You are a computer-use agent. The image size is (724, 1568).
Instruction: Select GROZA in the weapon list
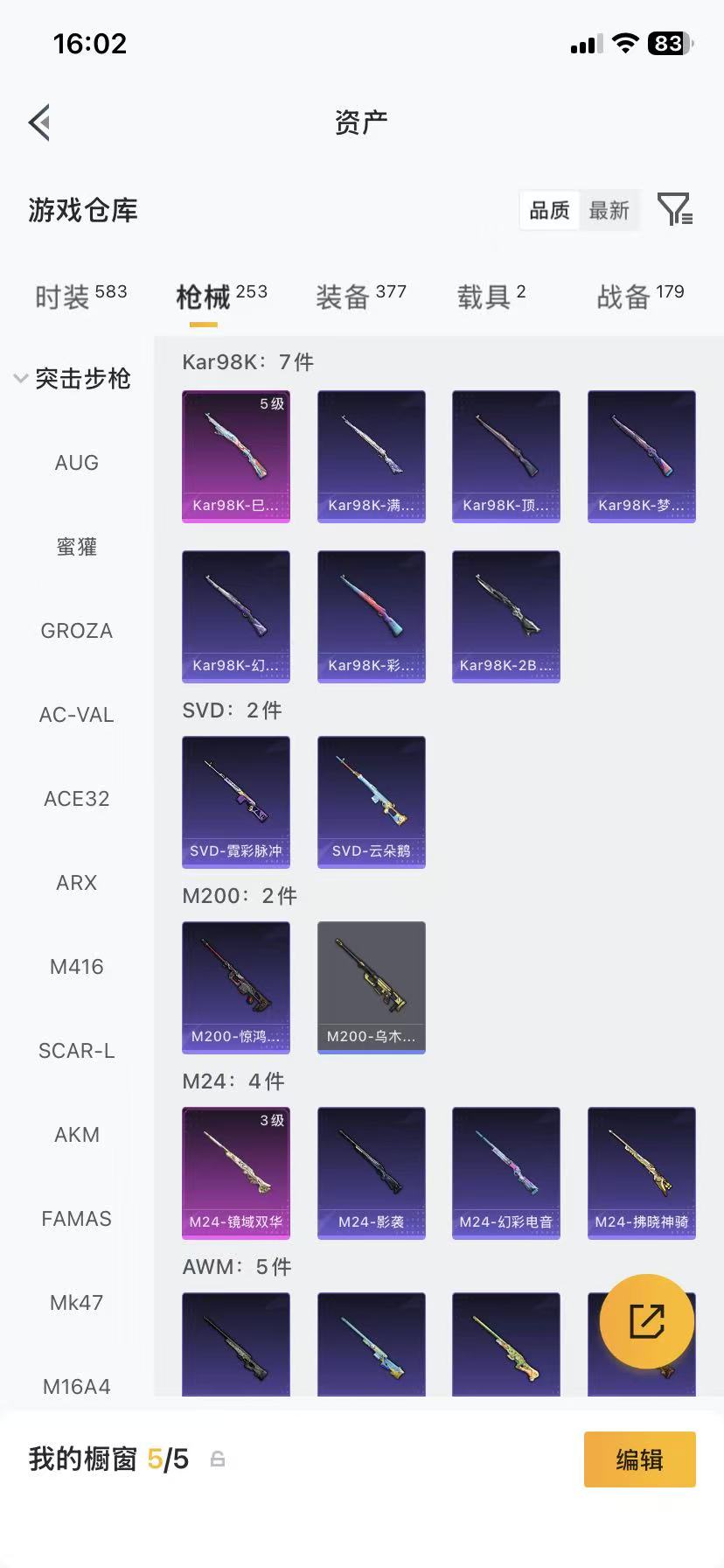click(77, 631)
